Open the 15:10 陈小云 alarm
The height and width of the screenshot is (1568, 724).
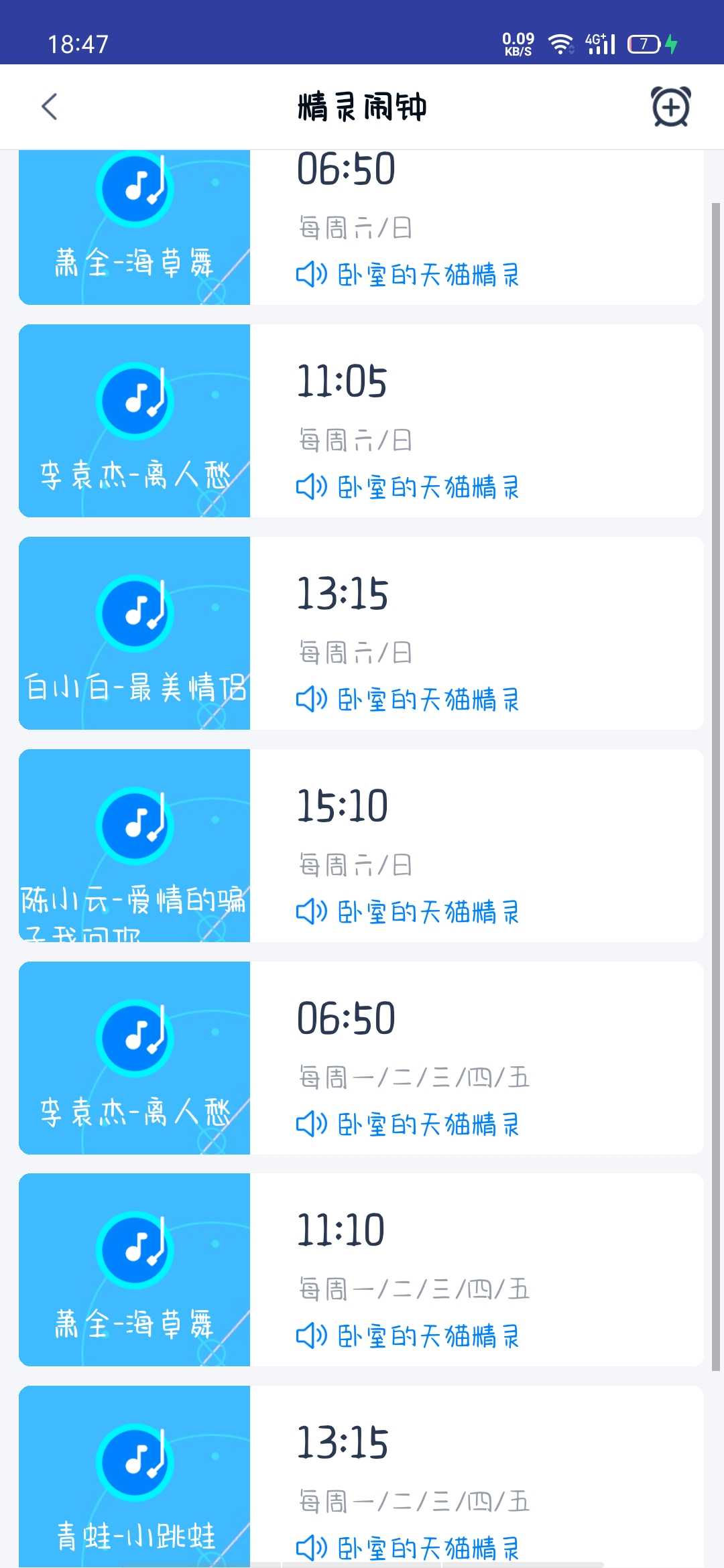click(361, 846)
